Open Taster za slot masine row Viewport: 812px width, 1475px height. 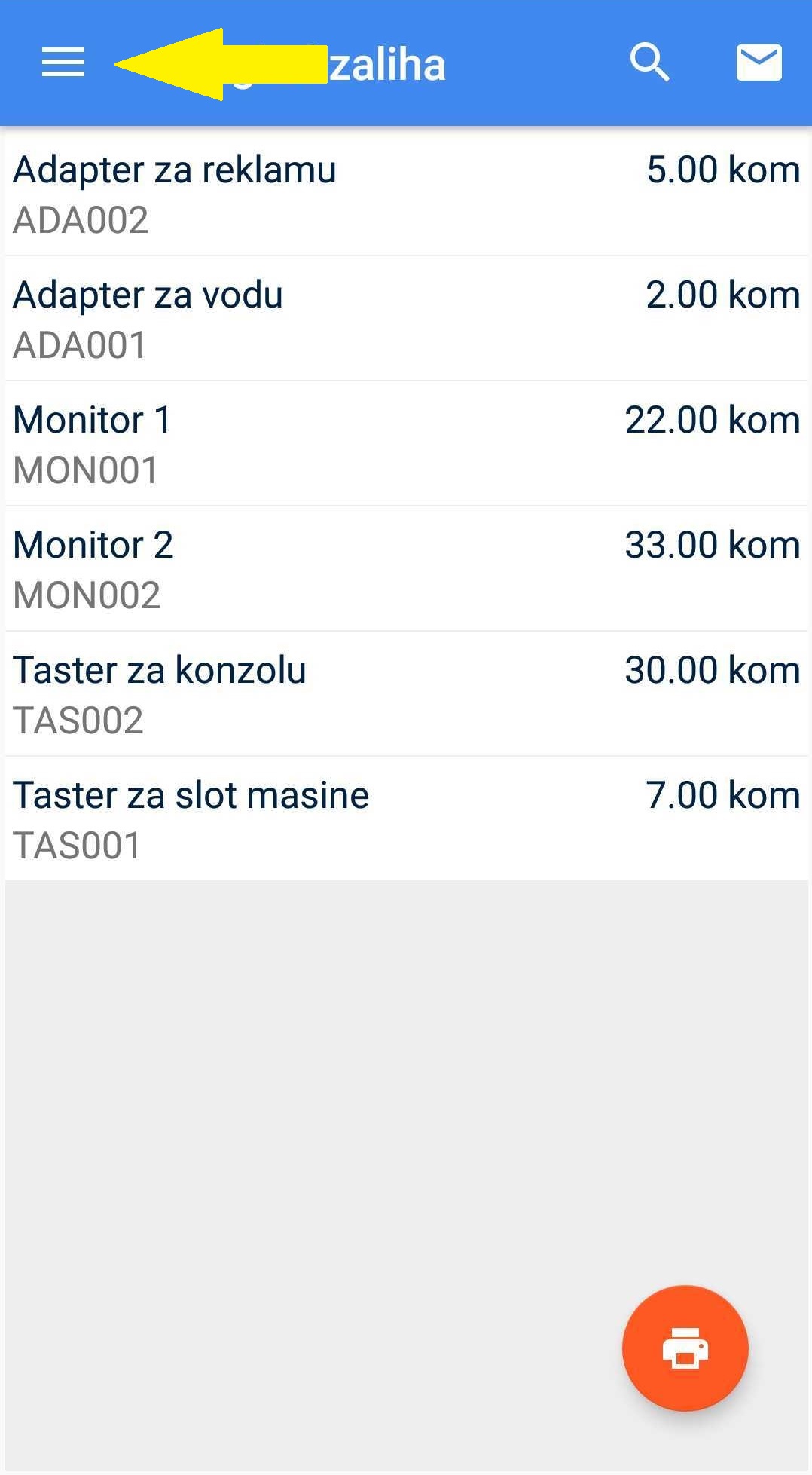(x=406, y=819)
